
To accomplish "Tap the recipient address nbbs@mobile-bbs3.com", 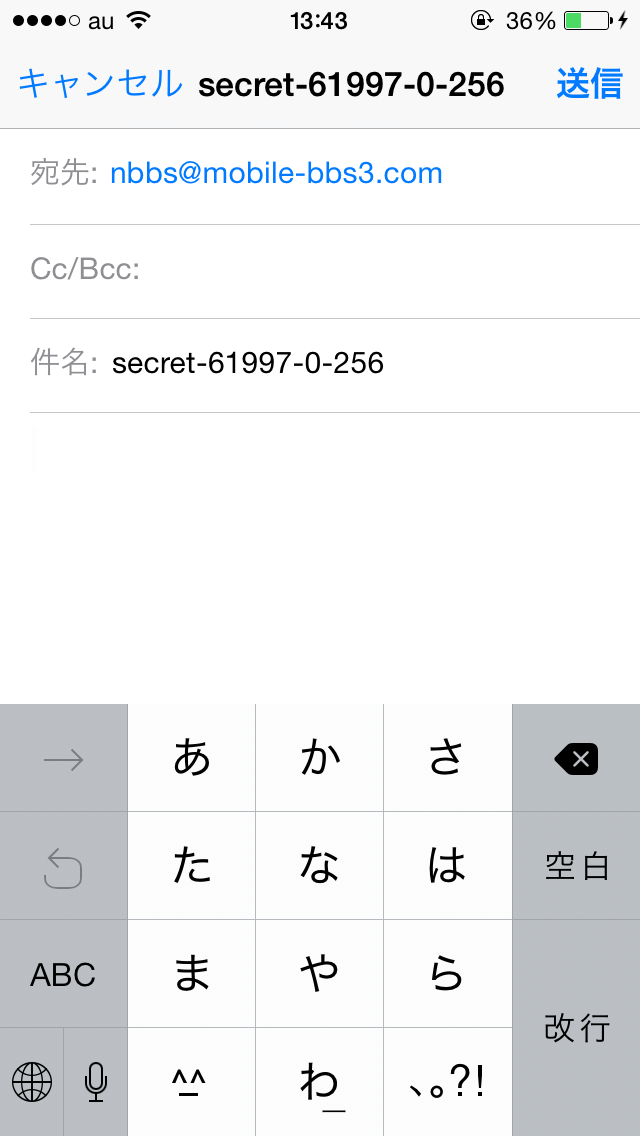I will point(276,174).
